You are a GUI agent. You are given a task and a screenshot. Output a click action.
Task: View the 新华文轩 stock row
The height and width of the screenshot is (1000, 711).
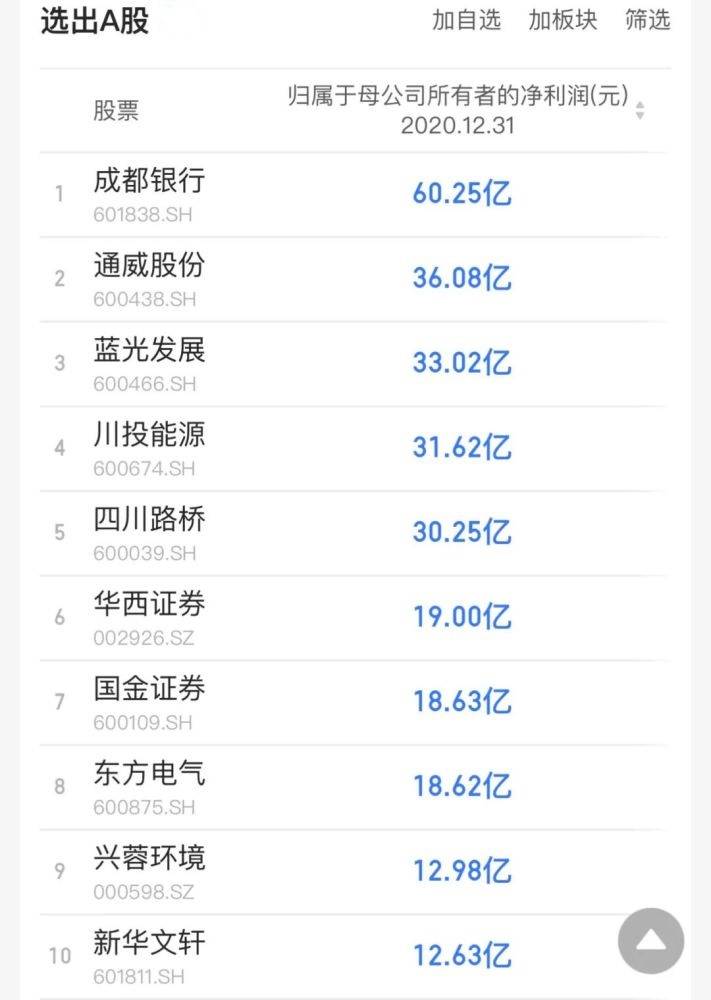pos(149,942)
